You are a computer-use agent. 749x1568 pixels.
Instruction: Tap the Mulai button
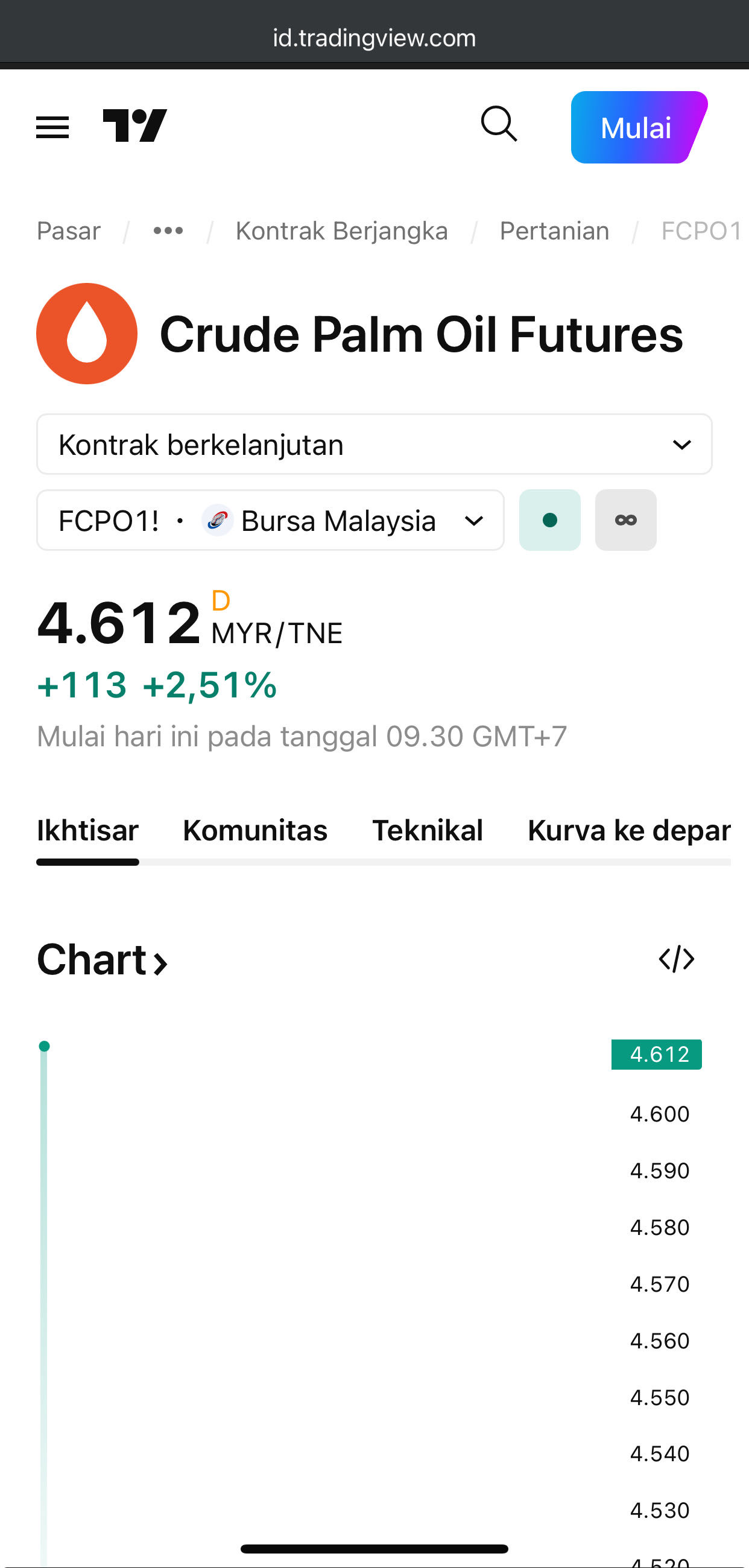click(x=637, y=128)
